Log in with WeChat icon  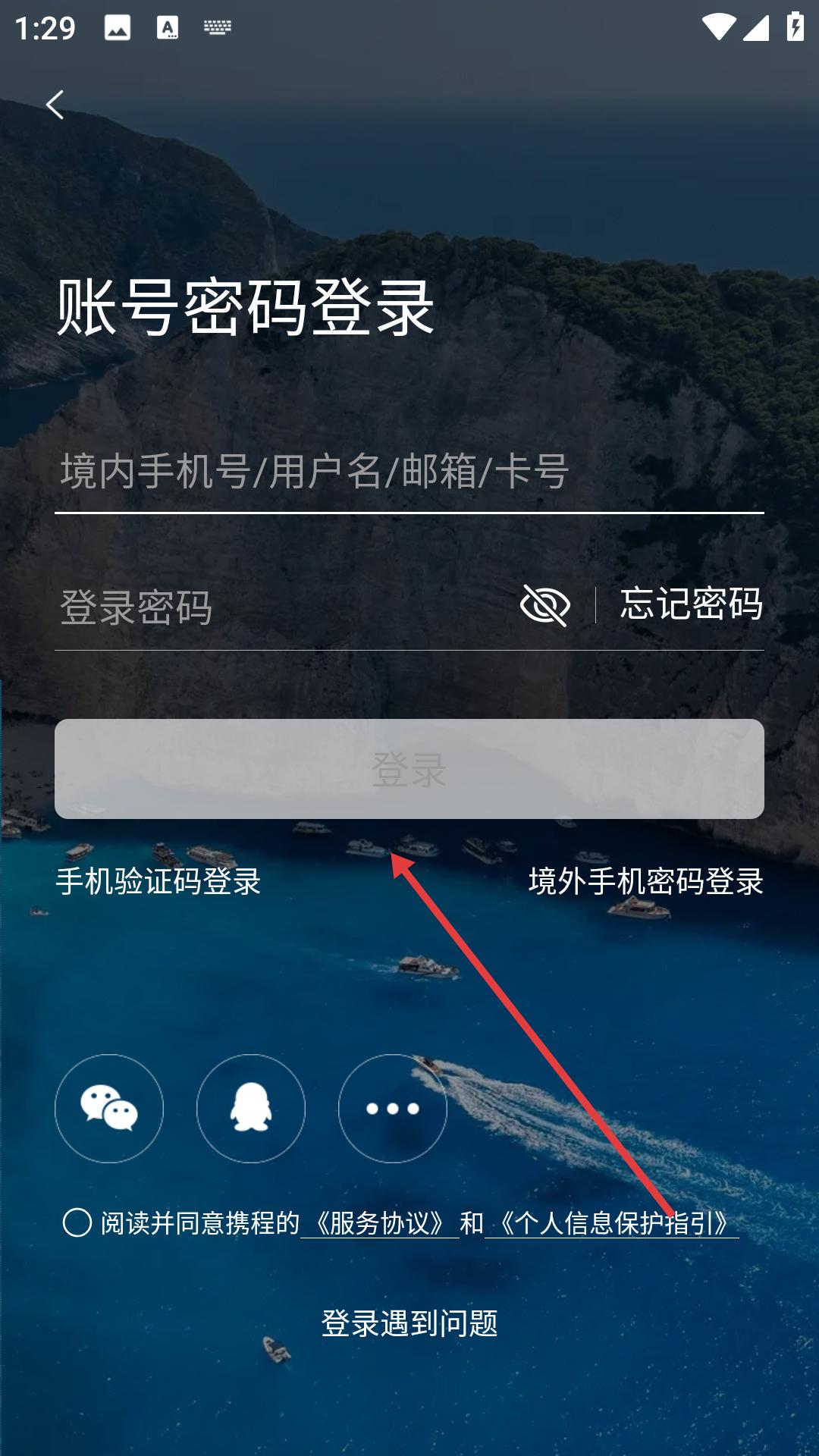pos(109,1109)
